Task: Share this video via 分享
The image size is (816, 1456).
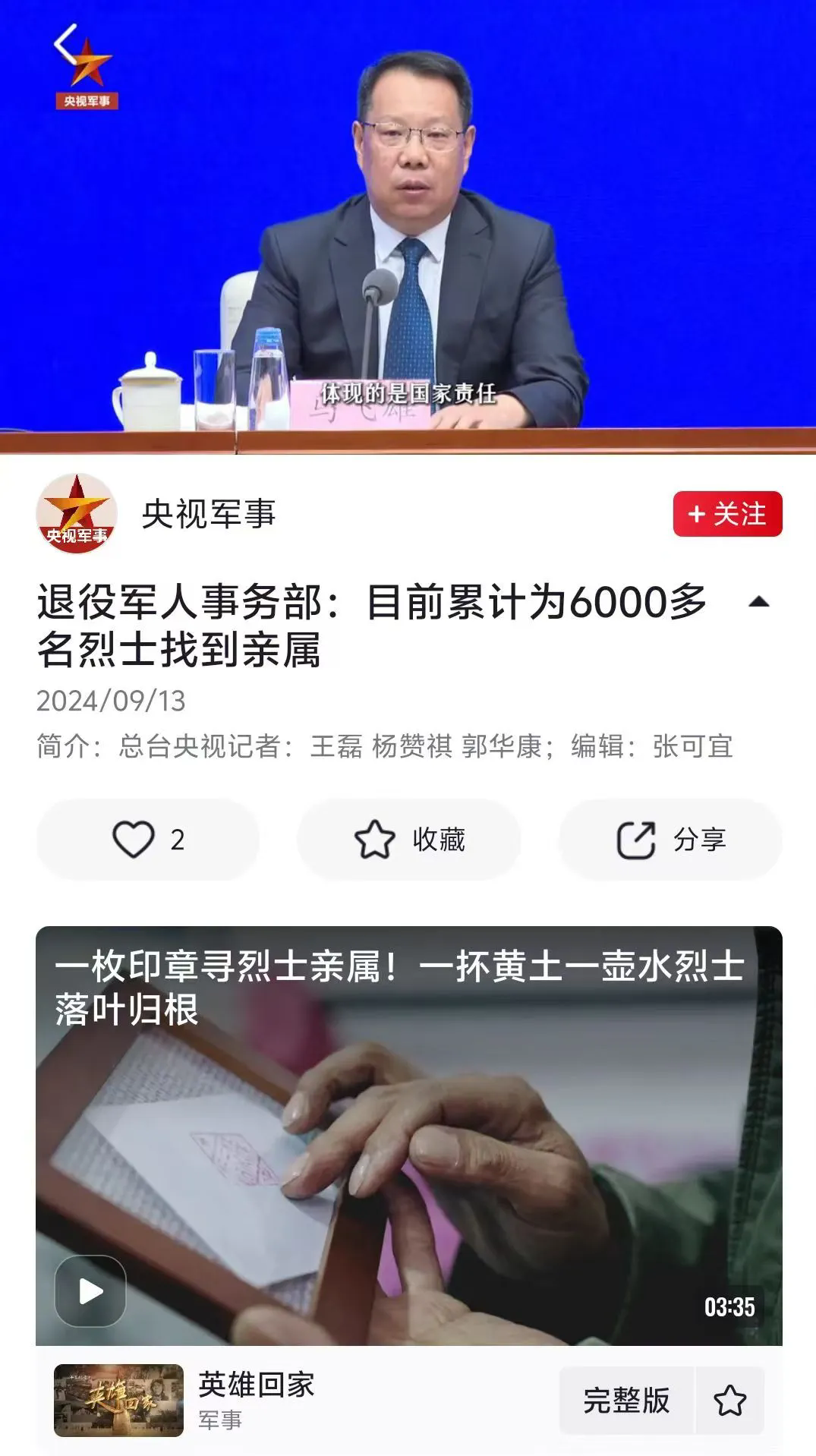Action: pyautogui.click(x=670, y=840)
